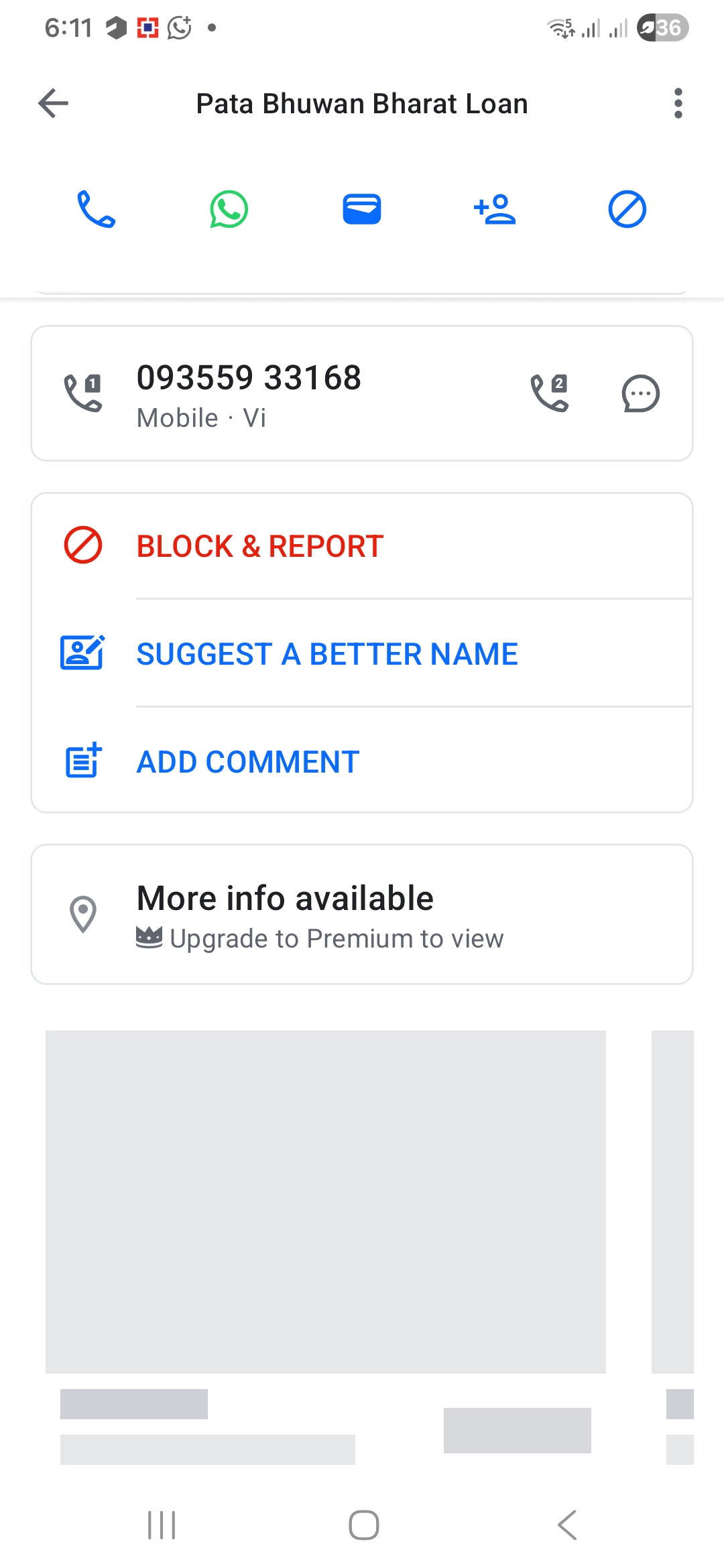
Task: Add this number to contacts
Action: coord(495,209)
